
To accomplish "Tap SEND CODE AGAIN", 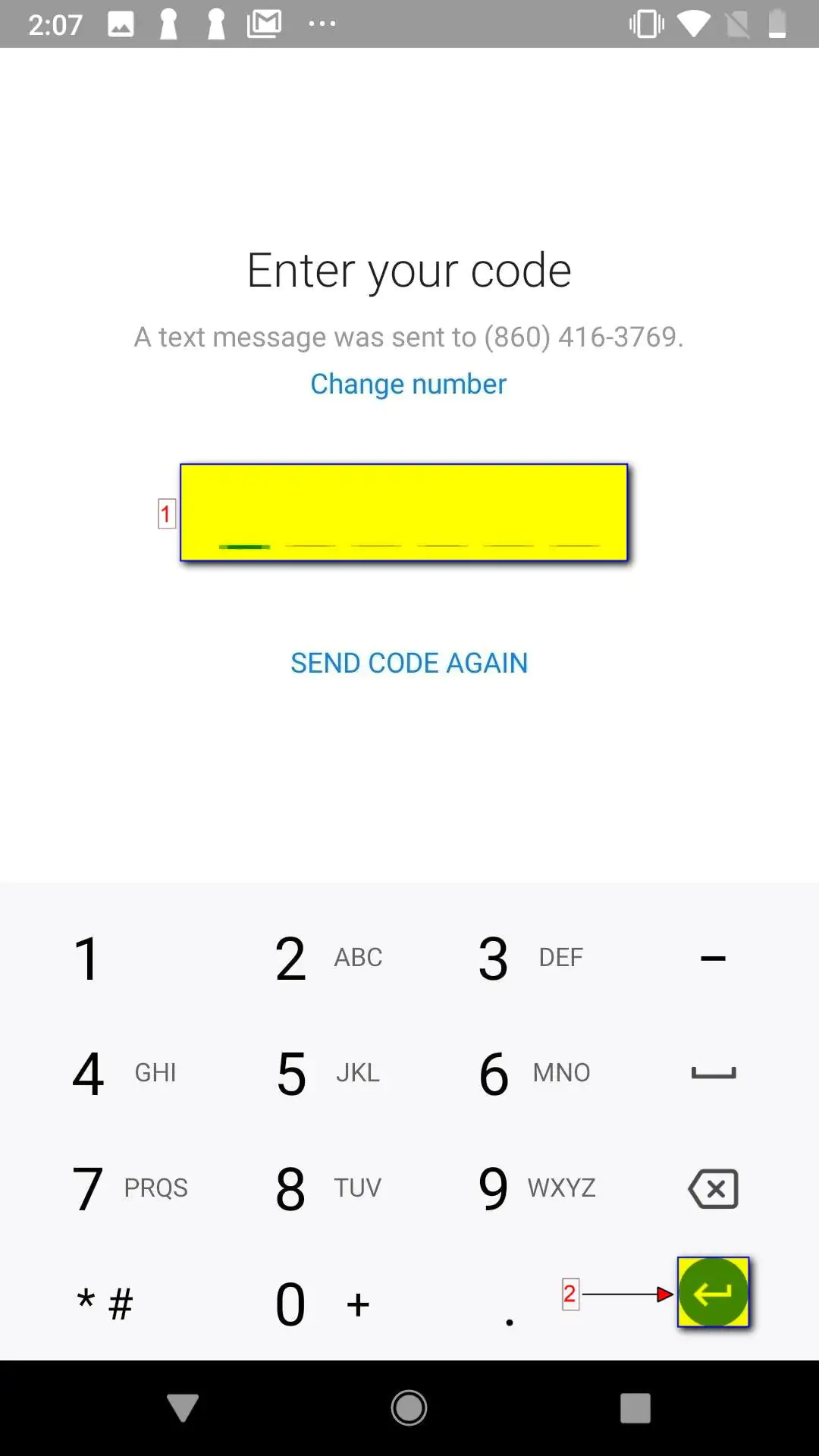I will pyautogui.click(x=409, y=663).
